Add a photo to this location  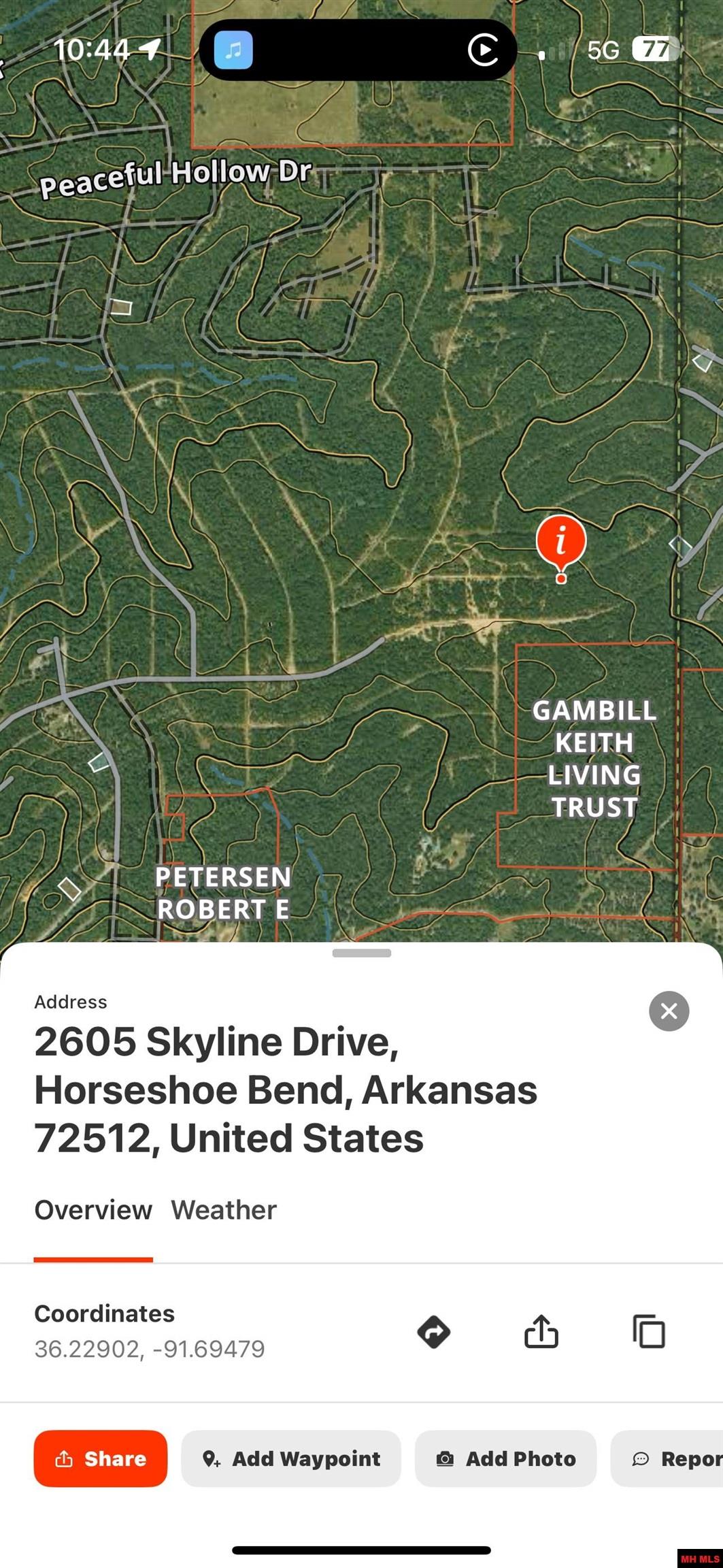coord(505,1458)
